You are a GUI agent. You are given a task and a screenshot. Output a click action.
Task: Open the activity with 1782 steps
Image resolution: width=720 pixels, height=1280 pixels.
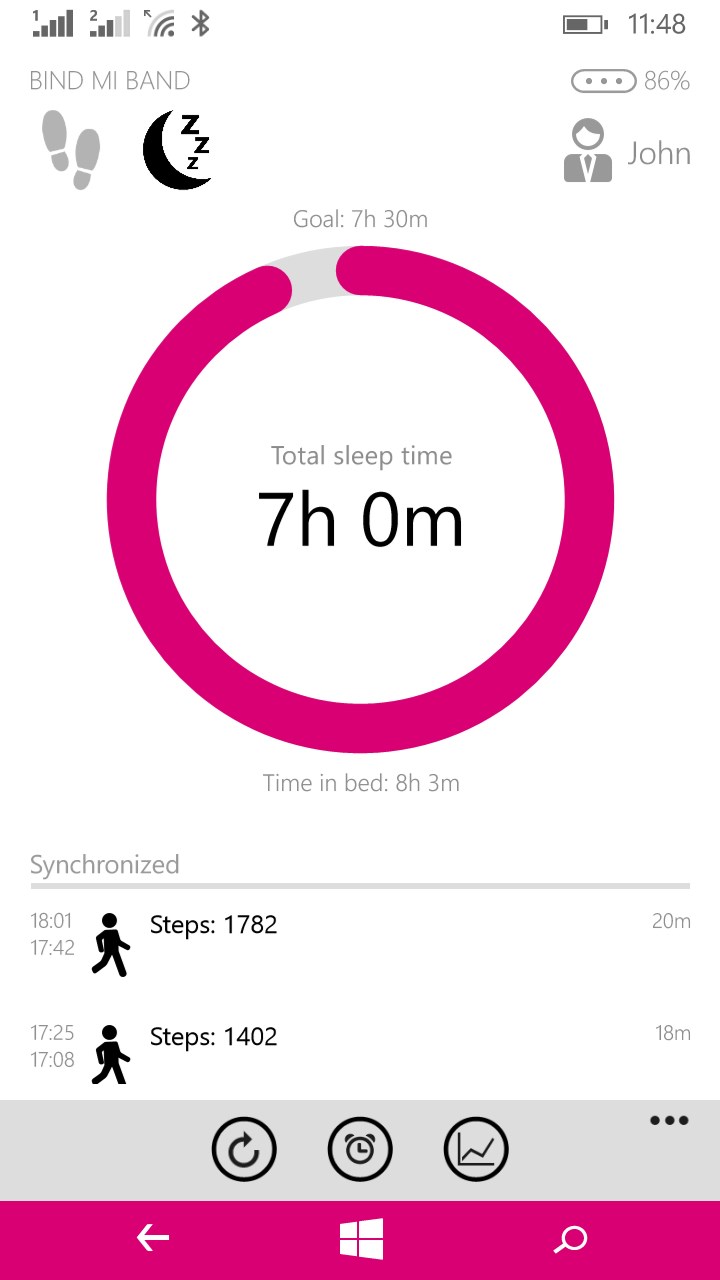tap(360, 937)
